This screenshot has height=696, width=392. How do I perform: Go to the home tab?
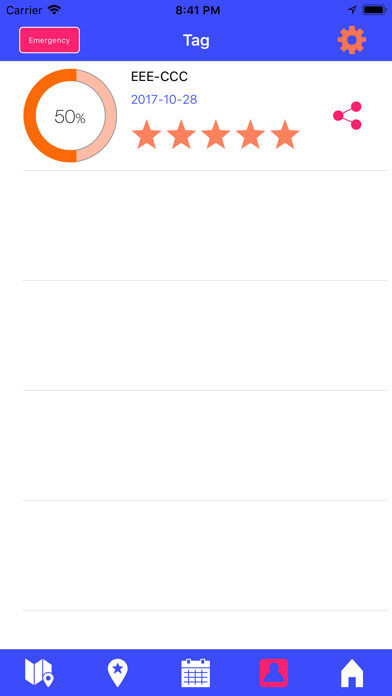pos(352,673)
